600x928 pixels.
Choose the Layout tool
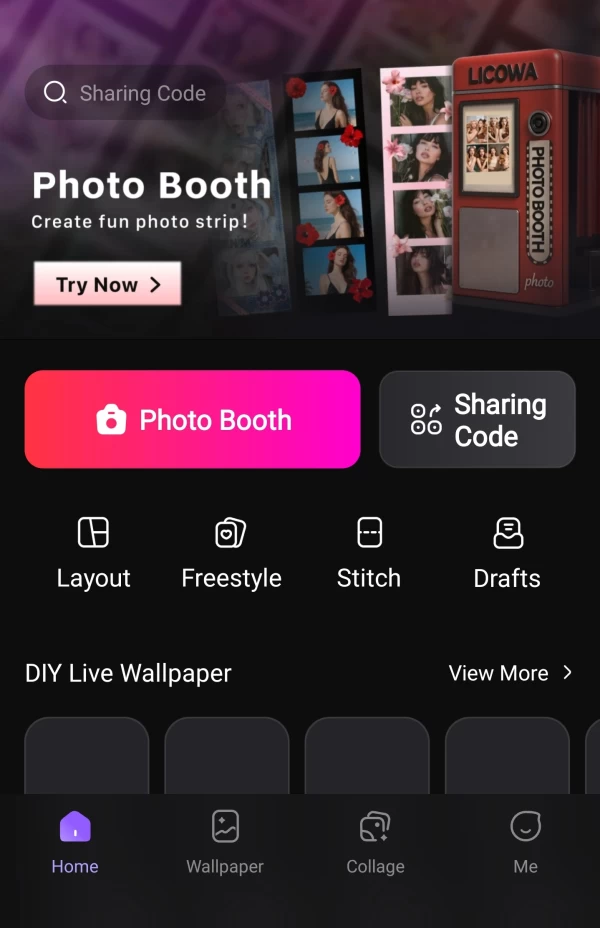point(93,553)
